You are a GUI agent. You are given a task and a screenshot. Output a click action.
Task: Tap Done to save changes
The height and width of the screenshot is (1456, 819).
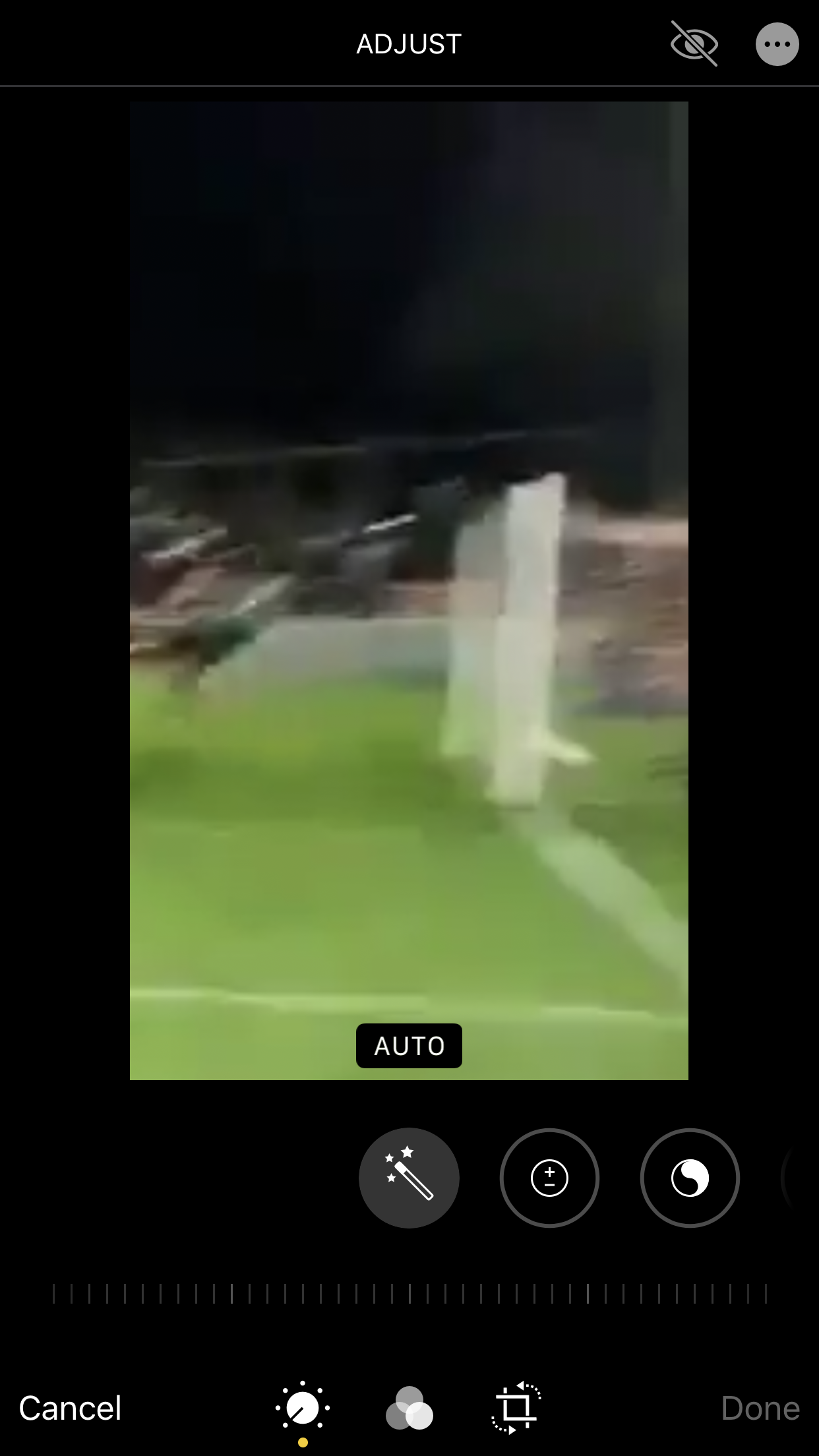click(760, 1408)
